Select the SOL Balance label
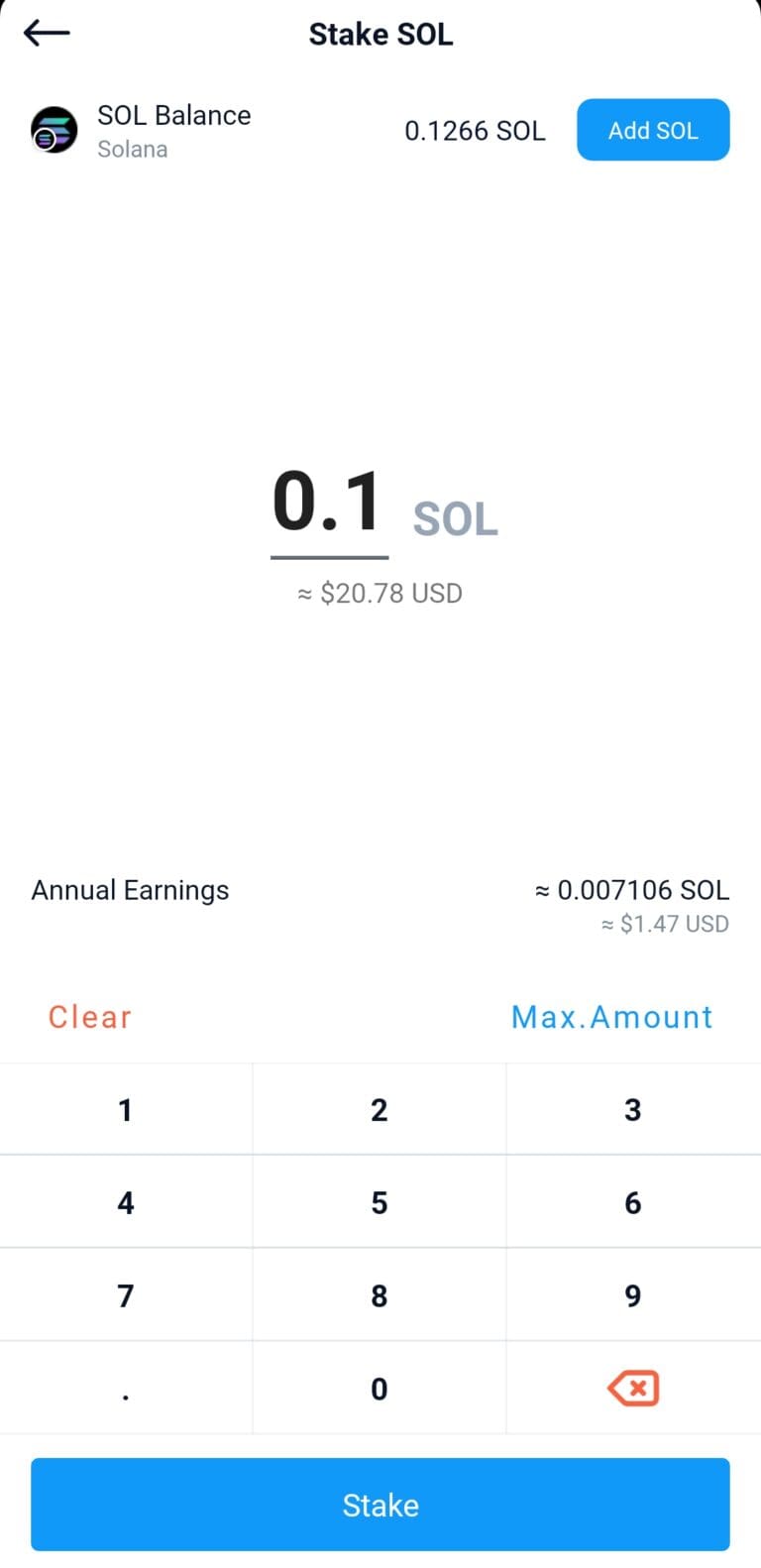Viewport: 761px width, 1568px height. (x=174, y=115)
